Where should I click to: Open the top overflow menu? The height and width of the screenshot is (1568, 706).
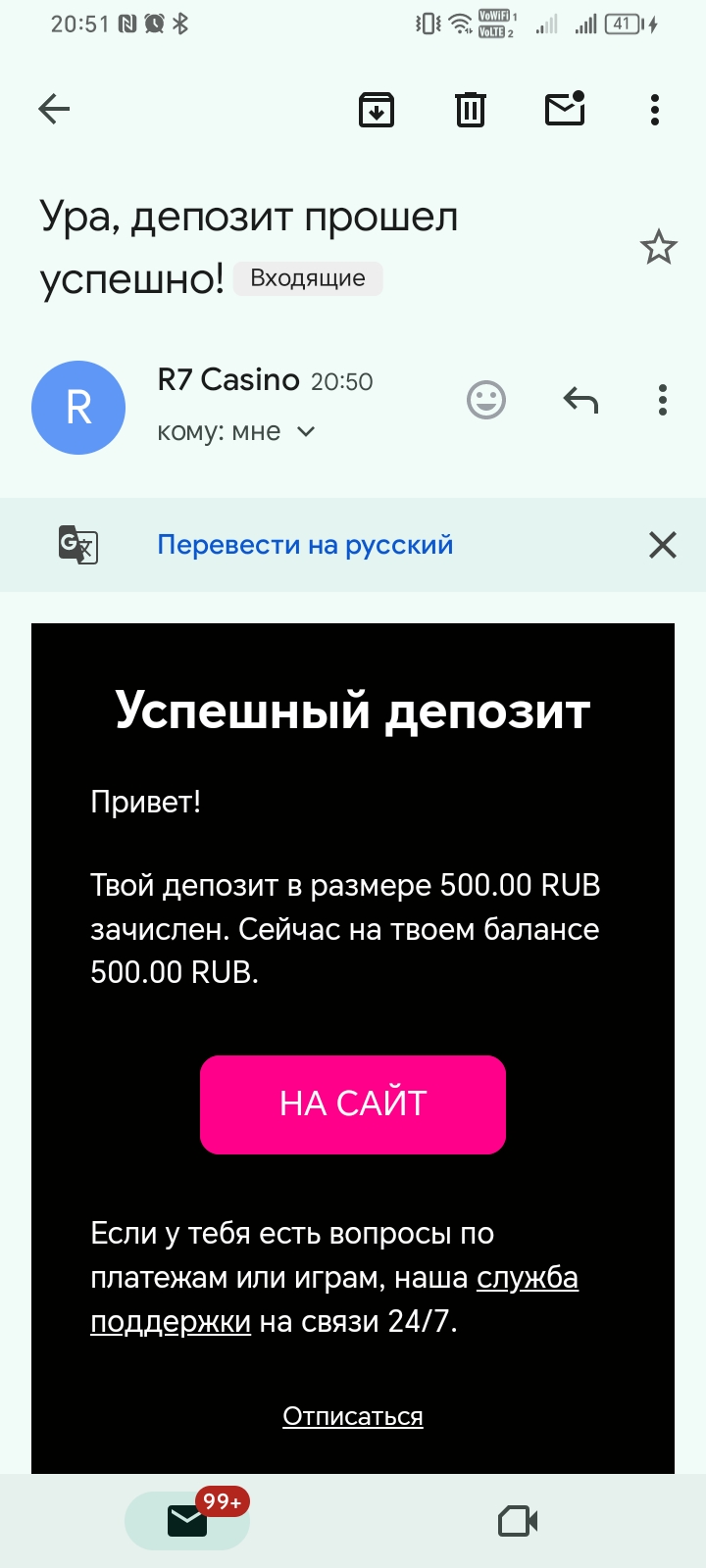click(x=655, y=109)
